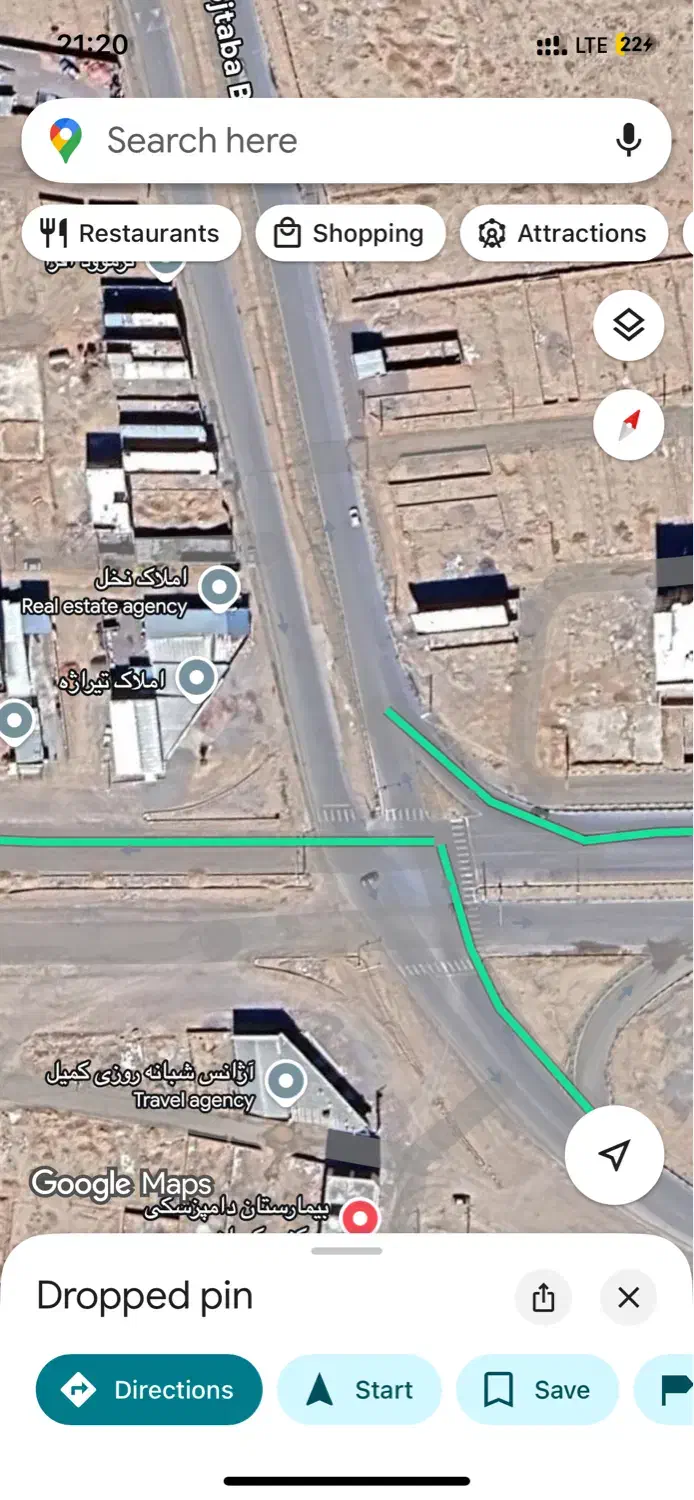
Task: Show nearby Attractions
Action: click(x=563, y=234)
